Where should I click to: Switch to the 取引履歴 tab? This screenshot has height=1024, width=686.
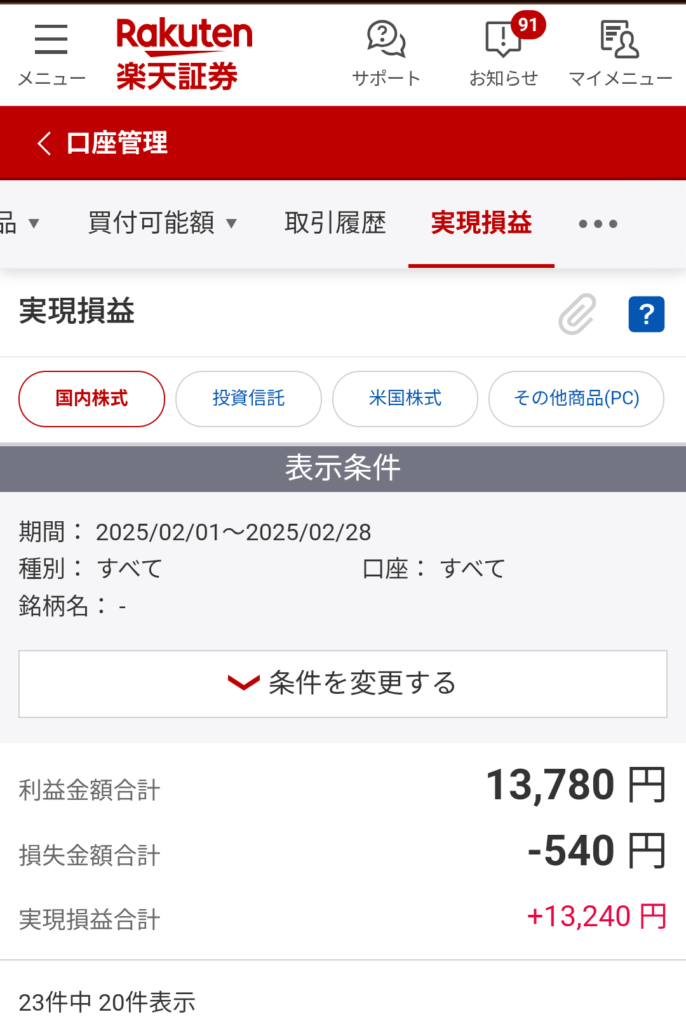335,223
